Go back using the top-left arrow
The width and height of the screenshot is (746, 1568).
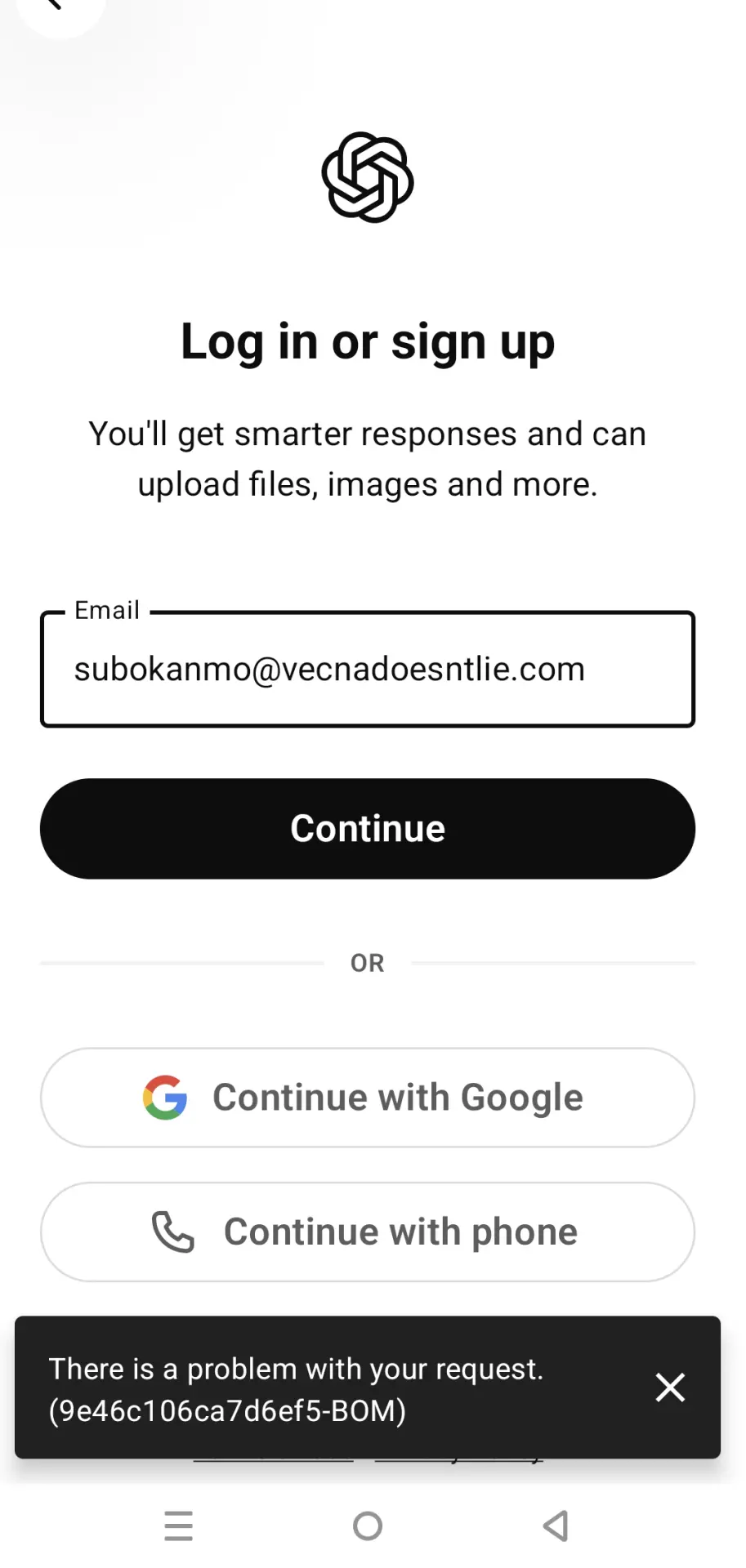[x=59, y=8]
